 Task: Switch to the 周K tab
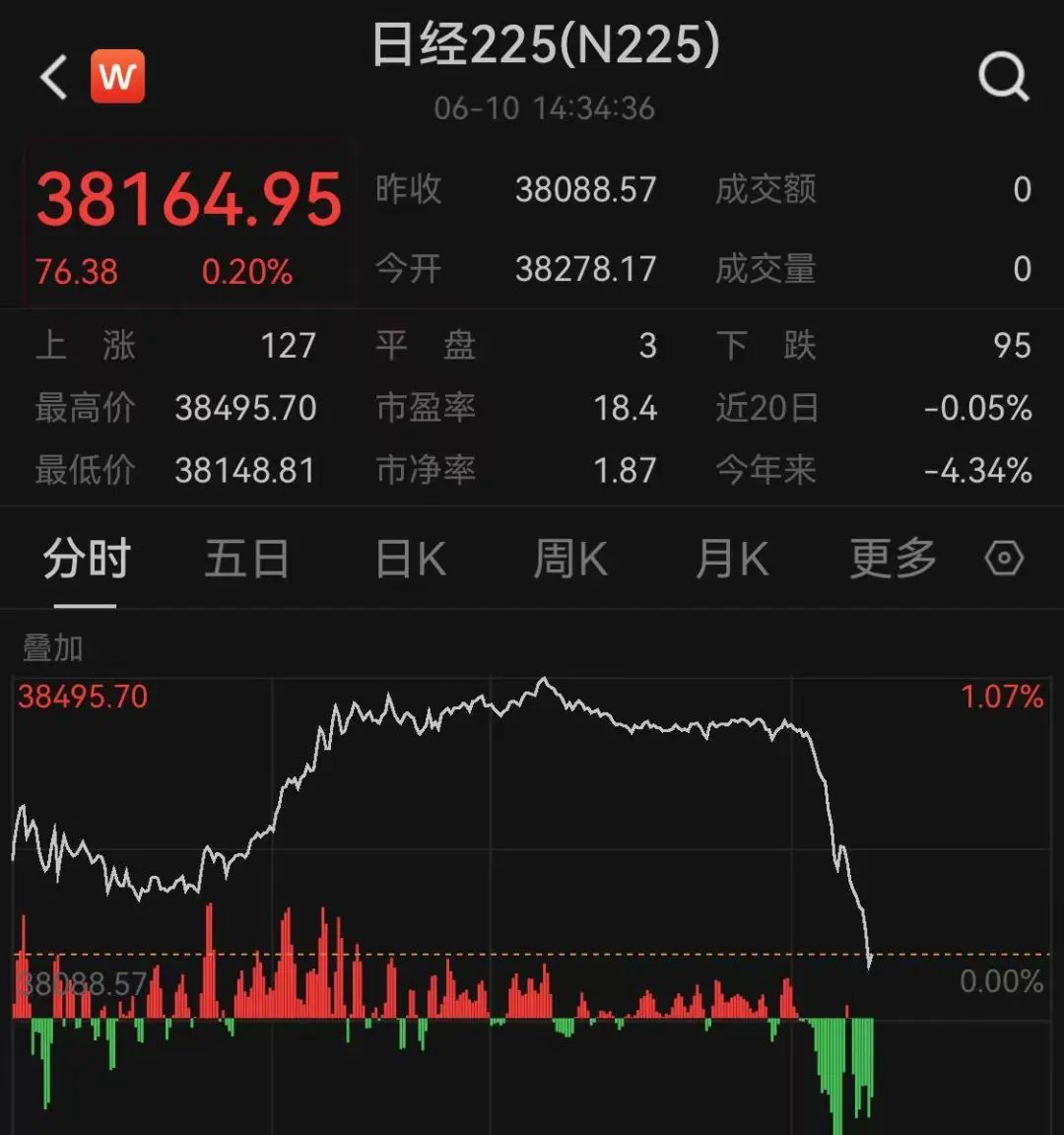(x=569, y=560)
